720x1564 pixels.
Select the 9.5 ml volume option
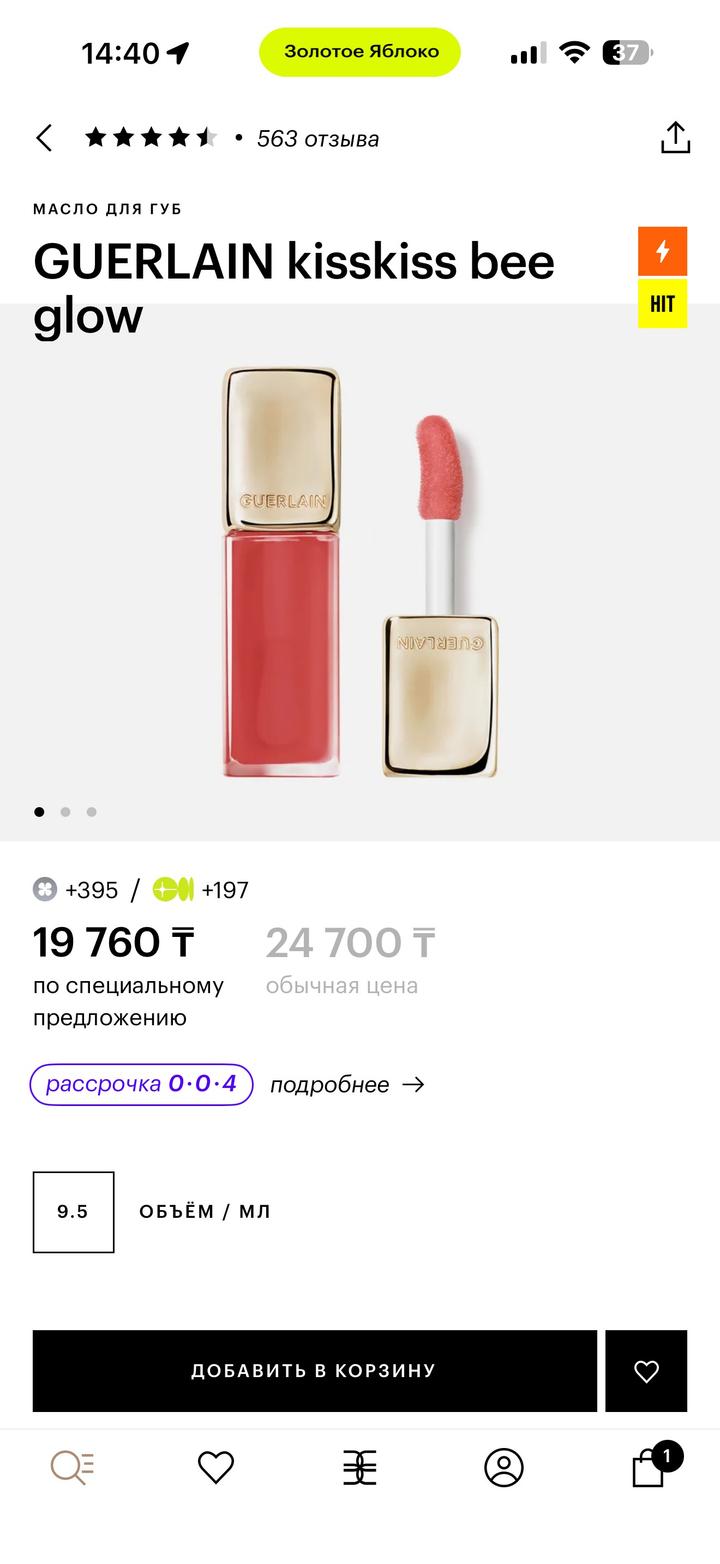[x=73, y=1212]
